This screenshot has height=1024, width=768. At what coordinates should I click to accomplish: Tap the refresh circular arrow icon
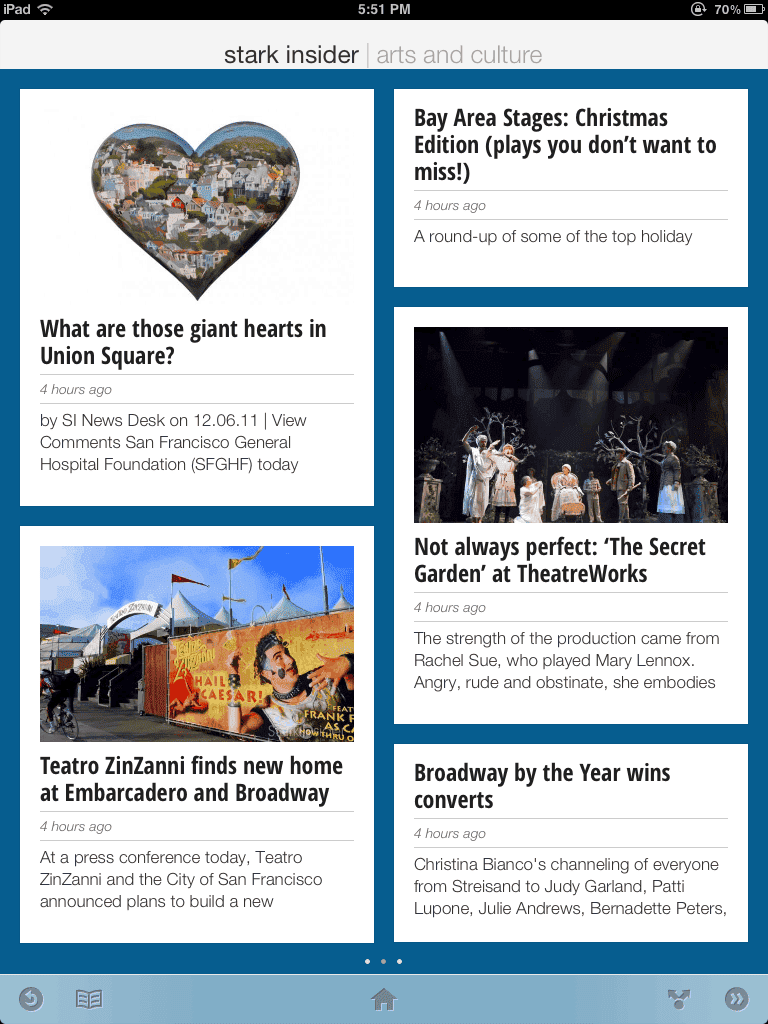31,999
